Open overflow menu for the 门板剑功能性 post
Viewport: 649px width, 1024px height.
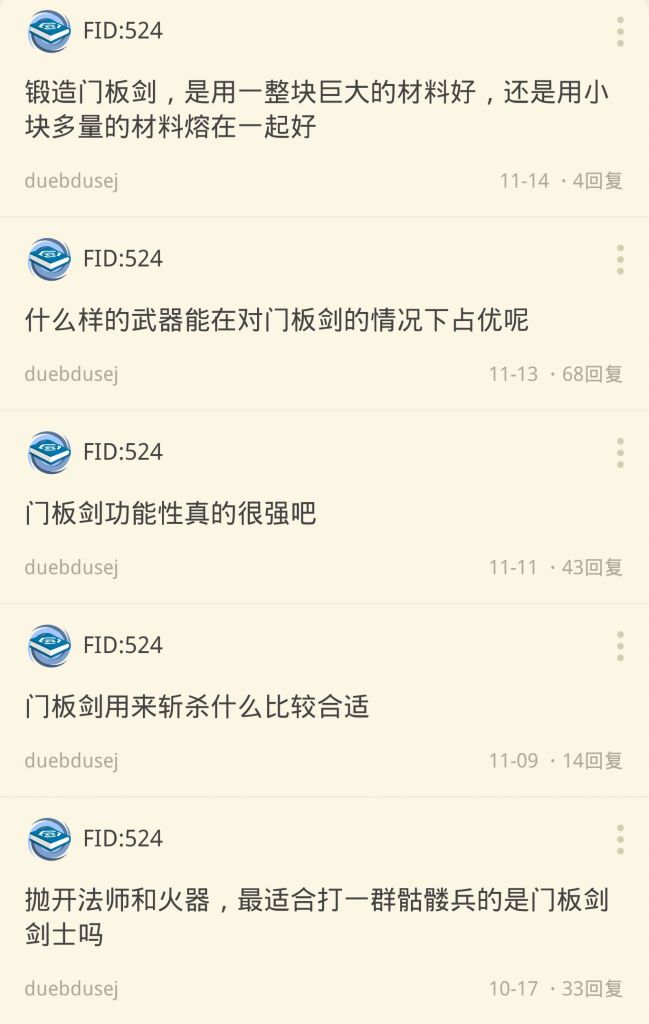[620, 452]
